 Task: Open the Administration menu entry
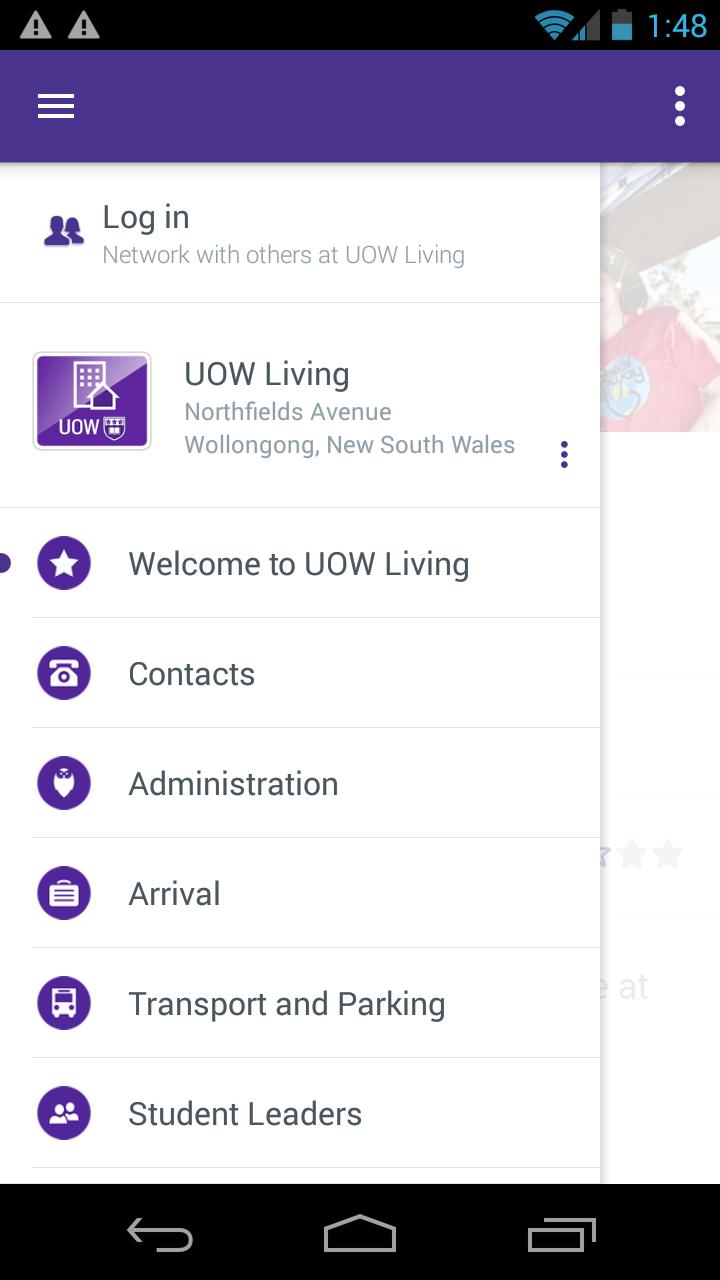point(232,782)
